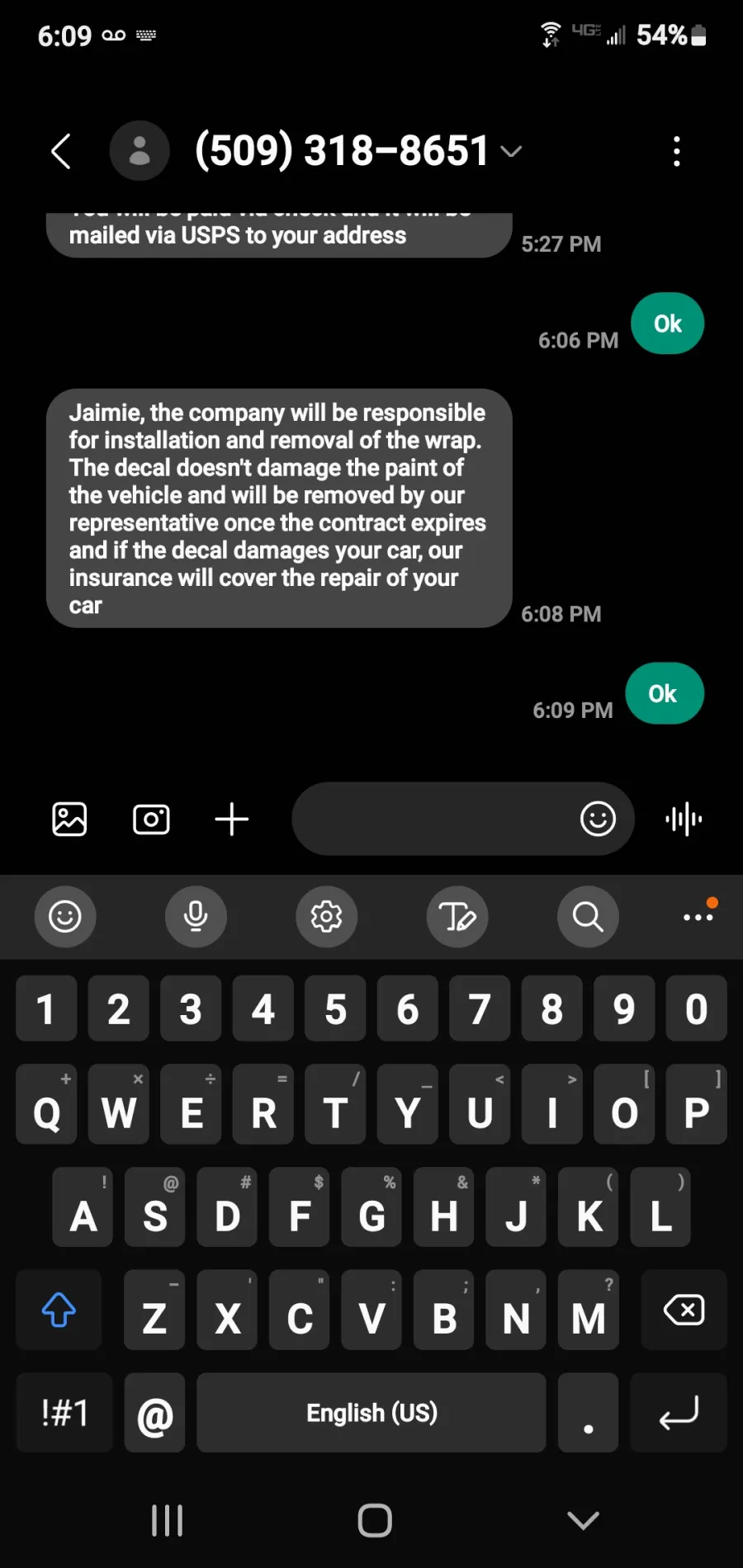Viewport: 743px width, 1568px height.
Task: Tap the plus icon for more attachments
Action: coord(232,819)
